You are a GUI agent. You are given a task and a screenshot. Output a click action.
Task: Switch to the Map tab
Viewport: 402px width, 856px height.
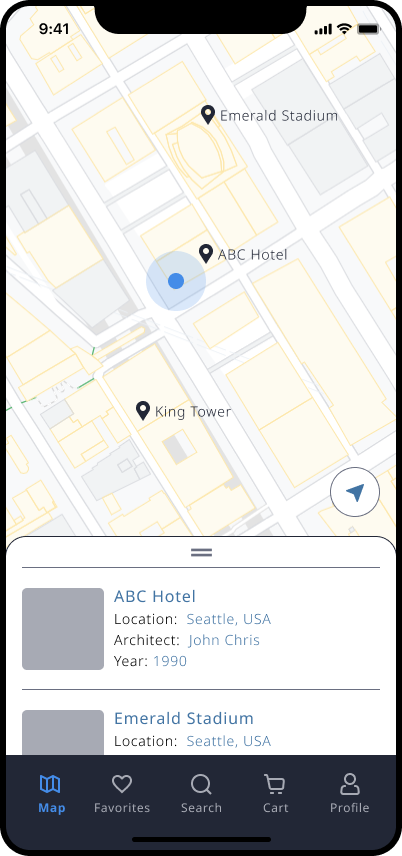(x=51, y=794)
